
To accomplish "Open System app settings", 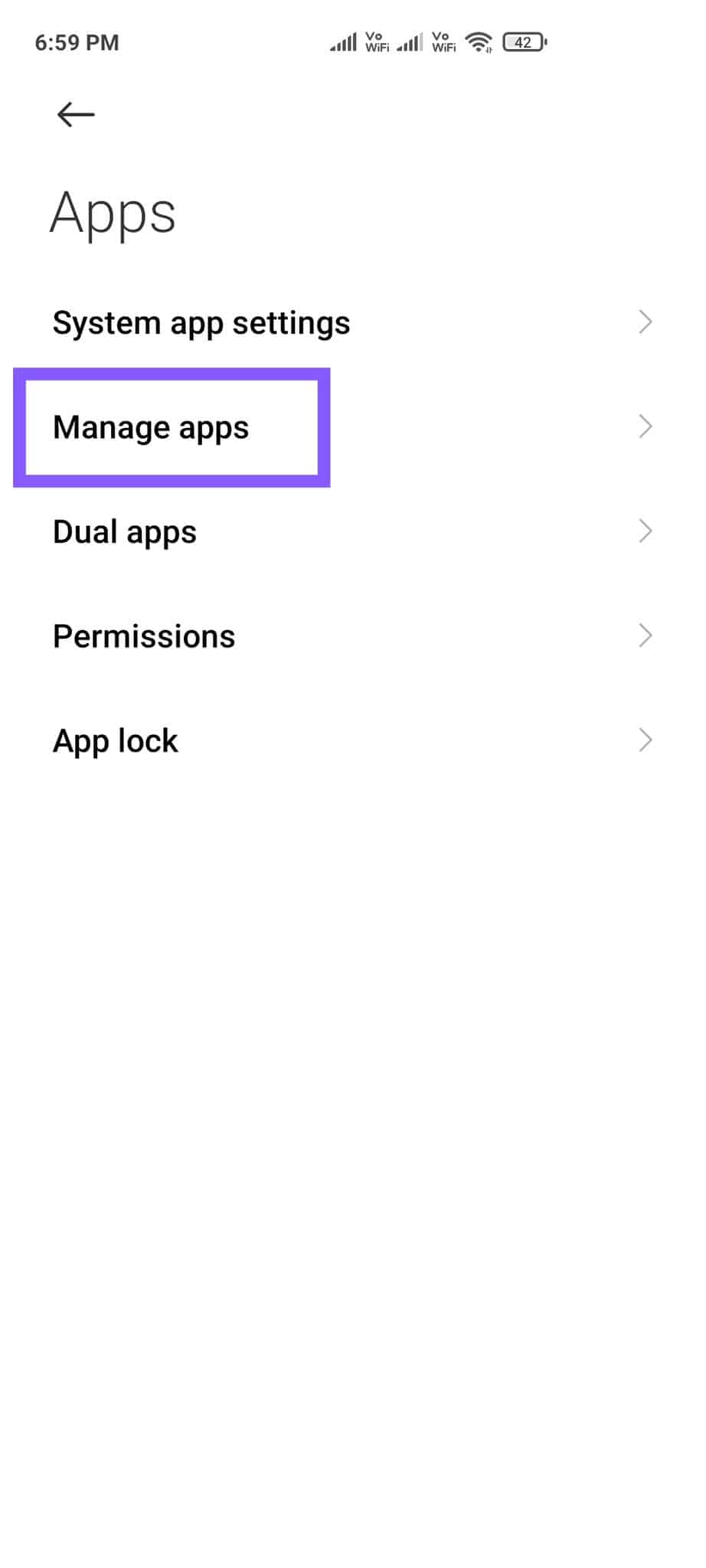I will click(x=353, y=322).
